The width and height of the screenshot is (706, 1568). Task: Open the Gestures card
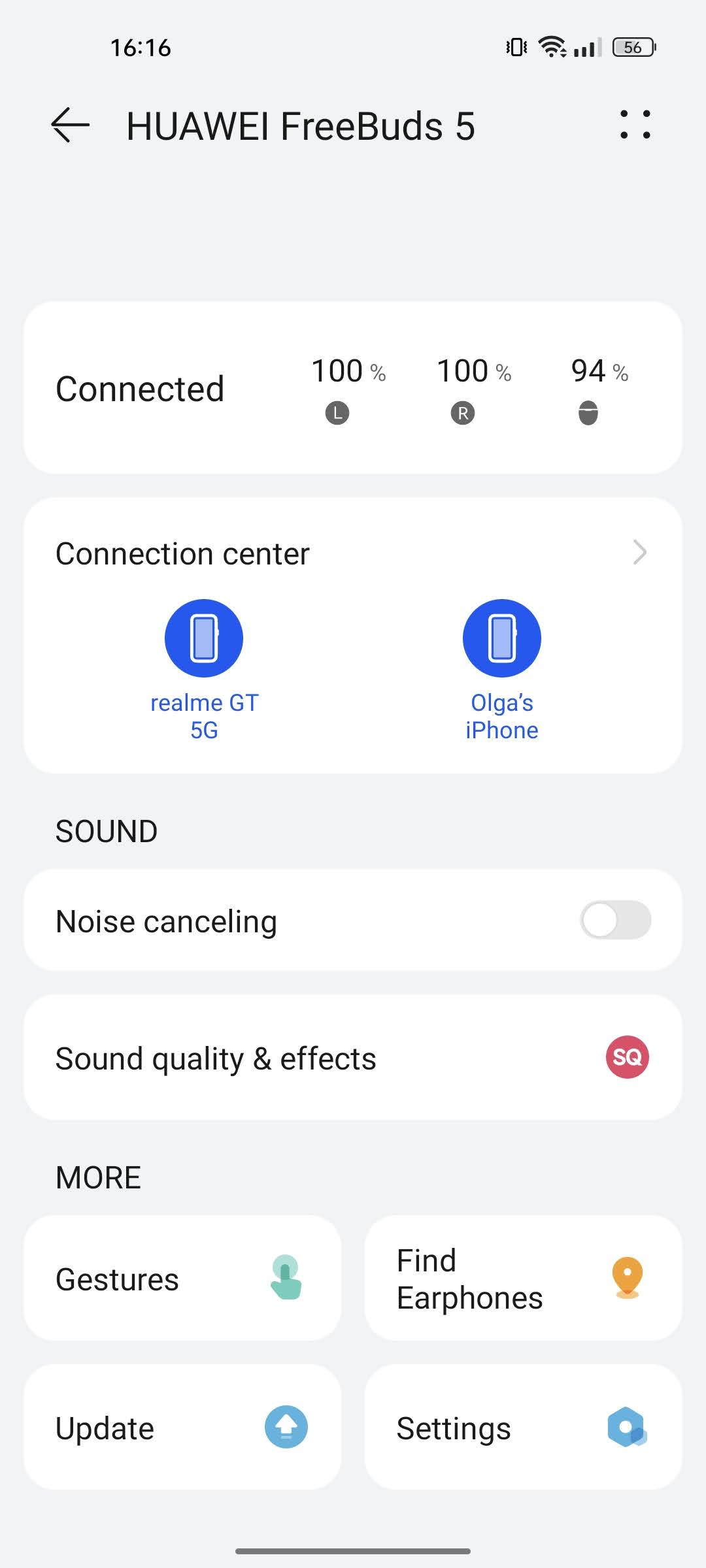(x=182, y=1278)
